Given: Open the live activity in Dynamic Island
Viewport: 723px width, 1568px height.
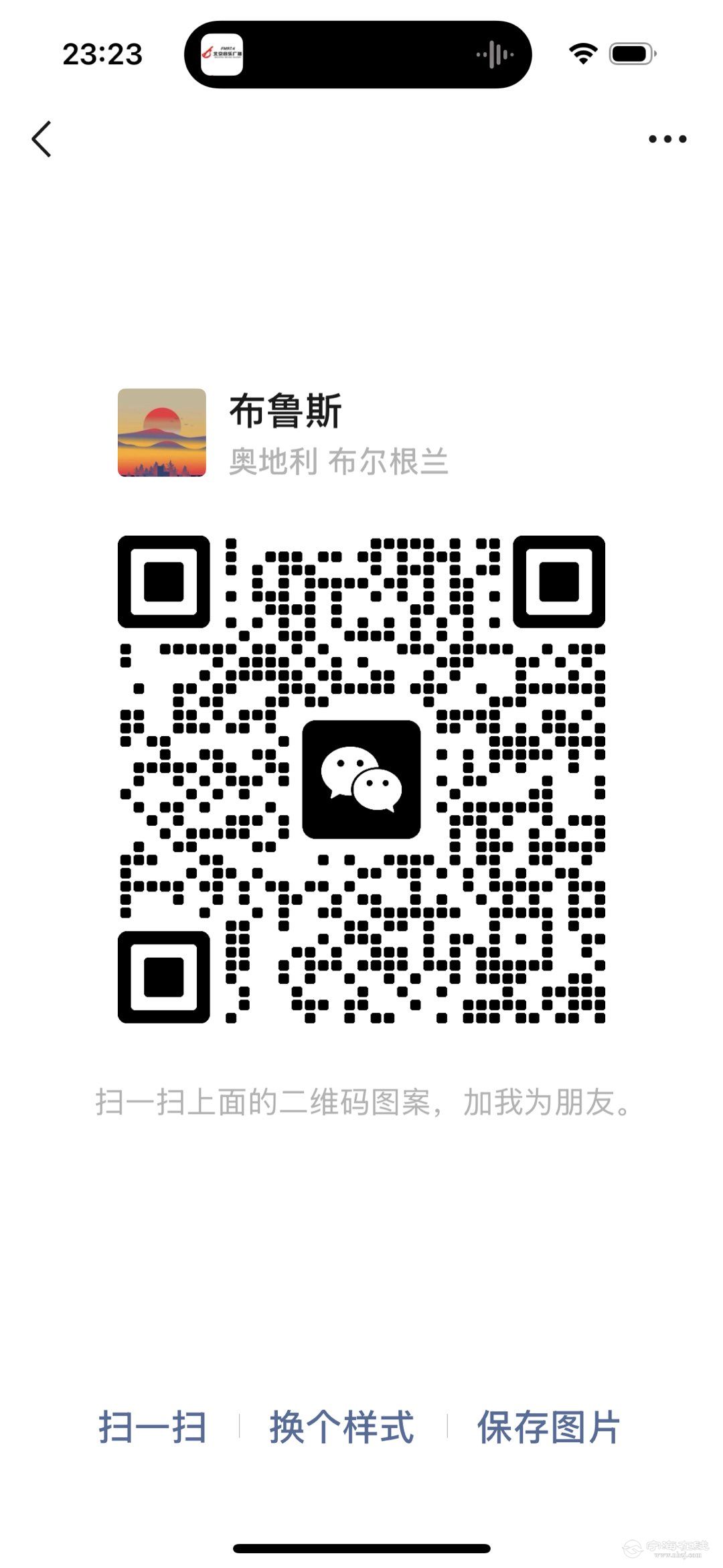Looking at the screenshot, I should pos(357,54).
